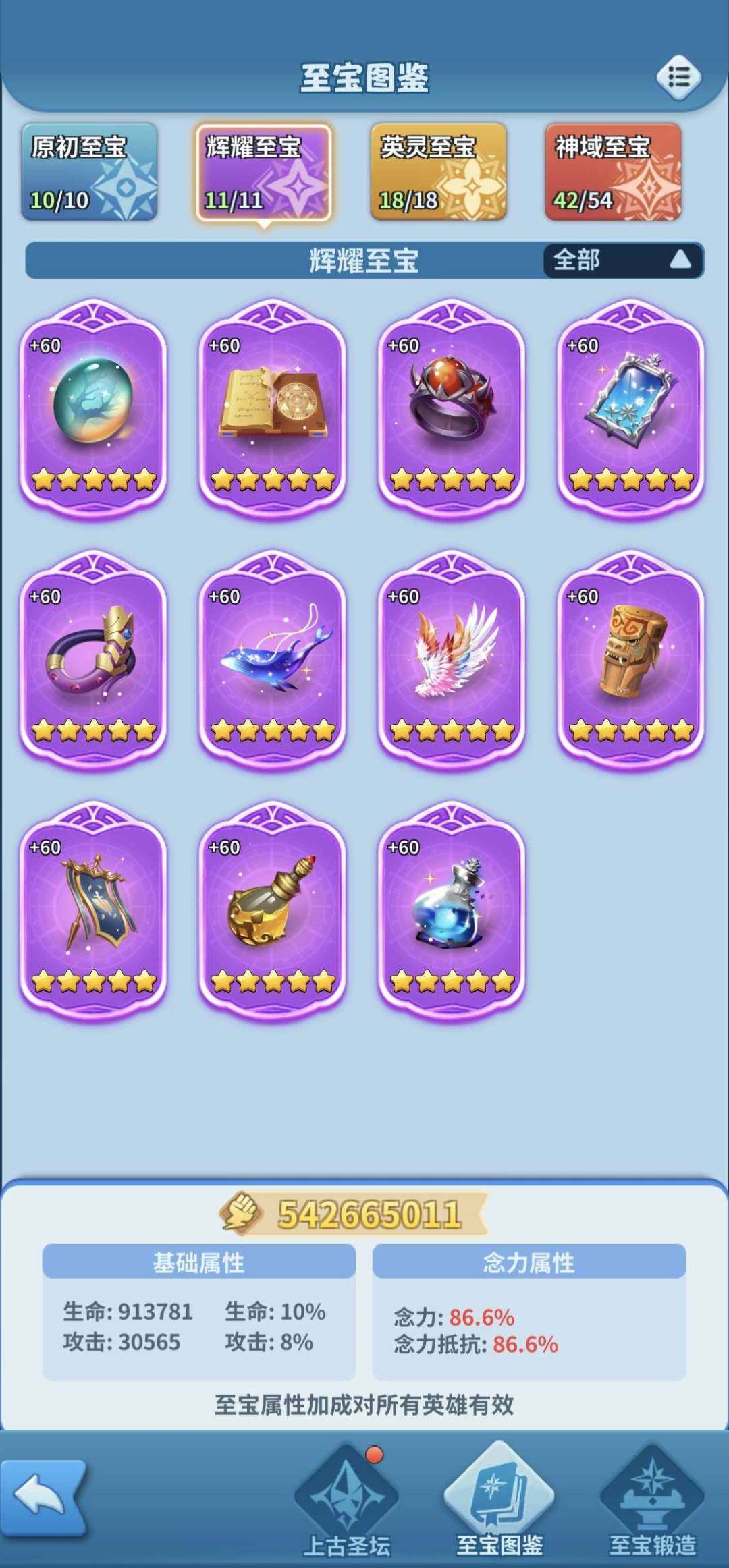Image resolution: width=729 pixels, height=1568 pixels.
Task: View the starry whale treasure card
Action: click(x=273, y=660)
